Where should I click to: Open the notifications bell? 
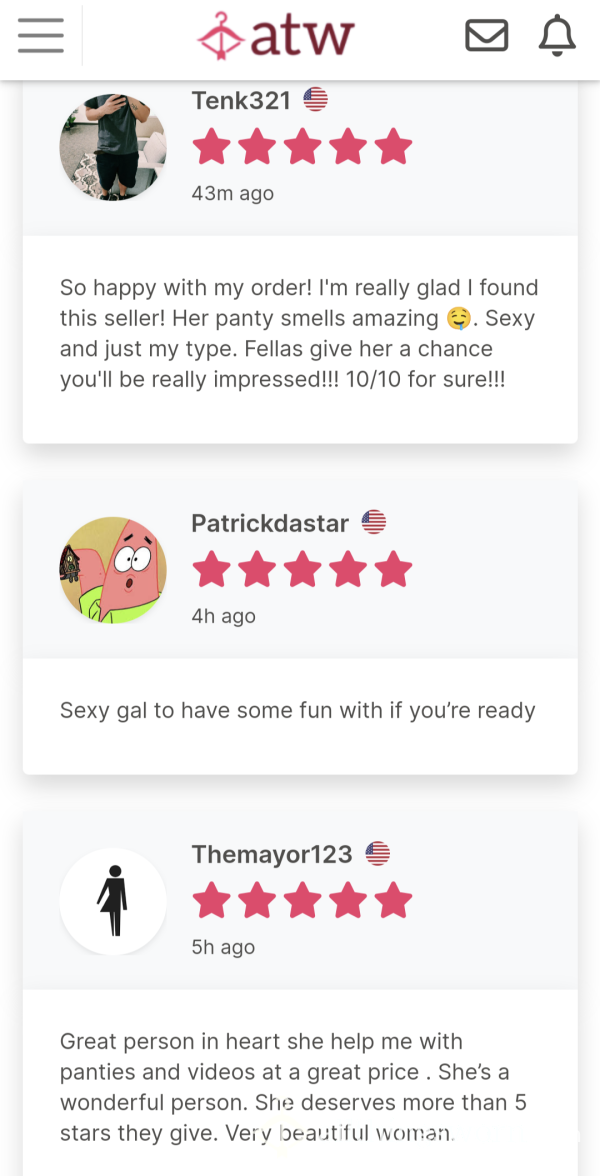[557, 35]
